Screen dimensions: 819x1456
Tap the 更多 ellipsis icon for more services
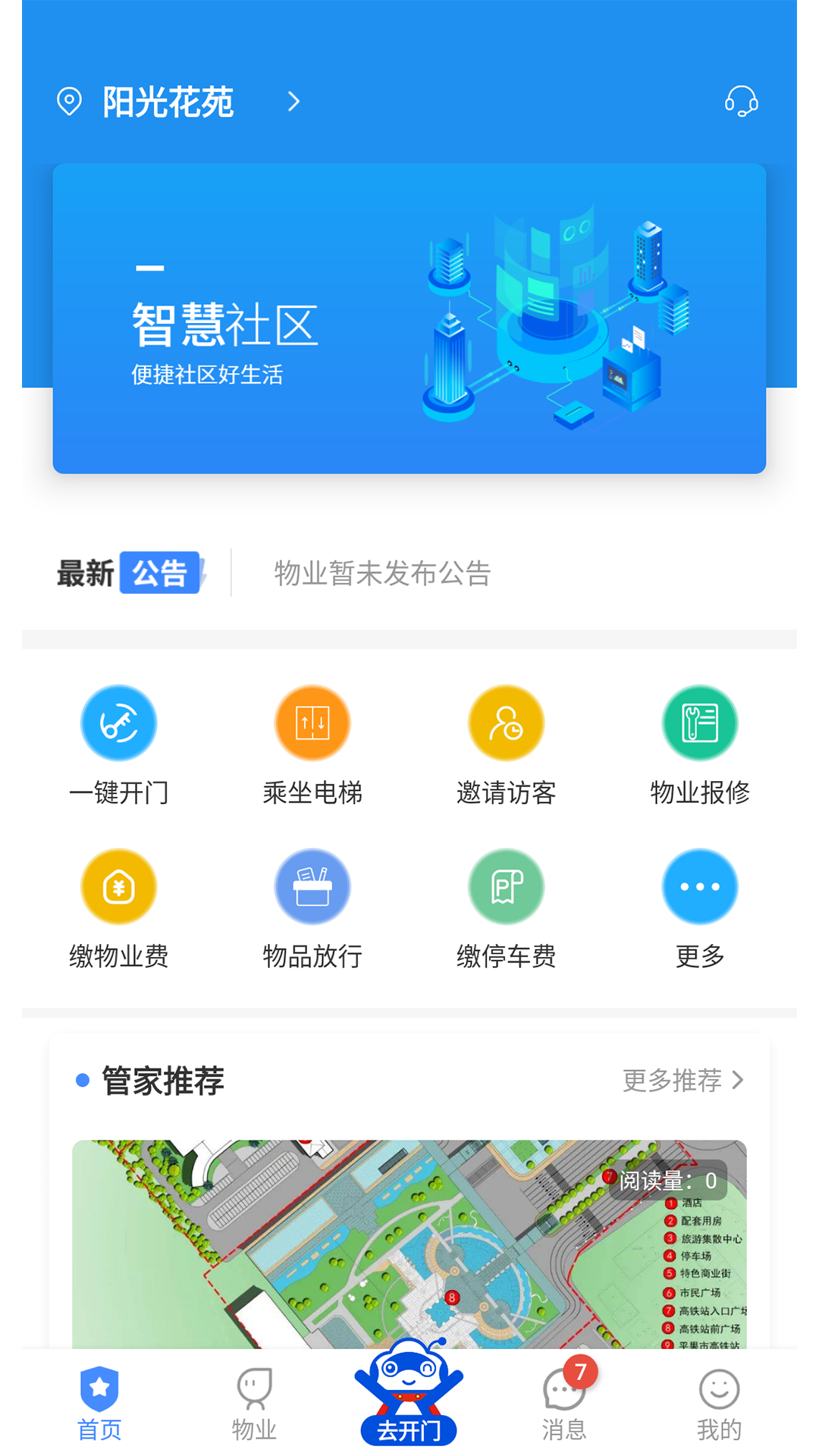tap(700, 886)
